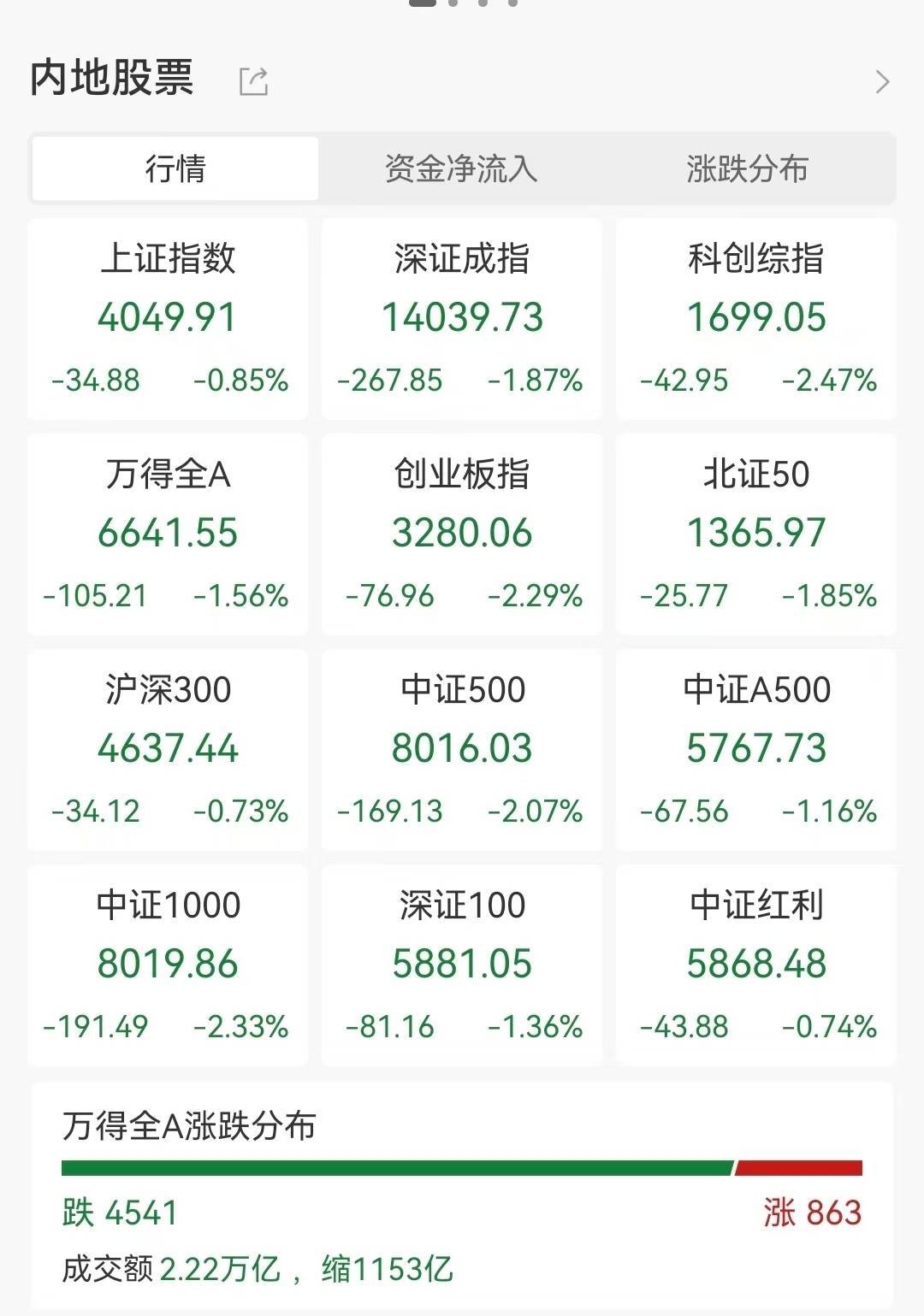View 沪深300 index details
The height and width of the screenshot is (1316, 924).
click(x=168, y=749)
